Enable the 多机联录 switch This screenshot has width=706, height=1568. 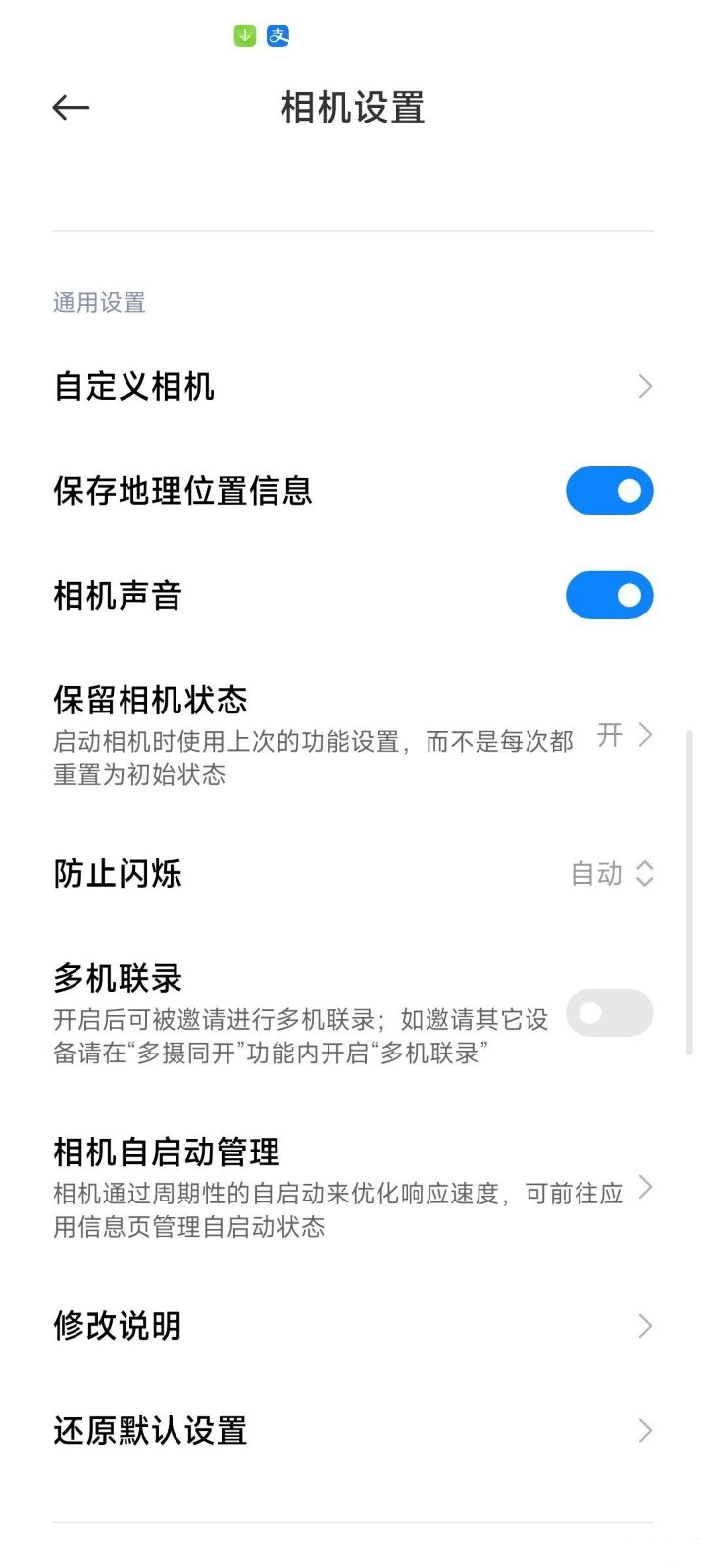pos(609,1013)
